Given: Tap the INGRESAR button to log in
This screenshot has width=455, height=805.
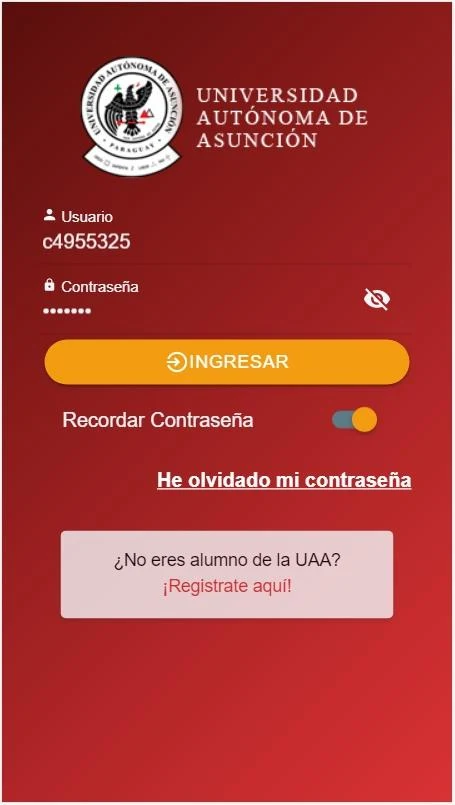Looking at the screenshot, I should click(227, 362).
